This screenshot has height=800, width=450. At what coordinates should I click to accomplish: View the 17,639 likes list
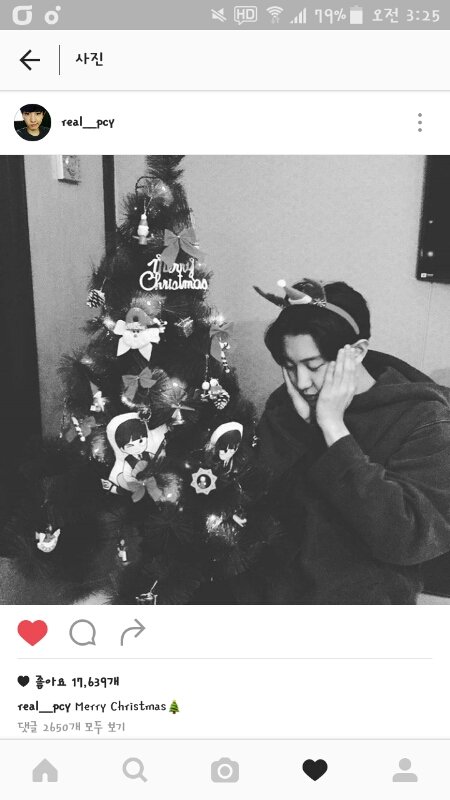coord(69,681)
